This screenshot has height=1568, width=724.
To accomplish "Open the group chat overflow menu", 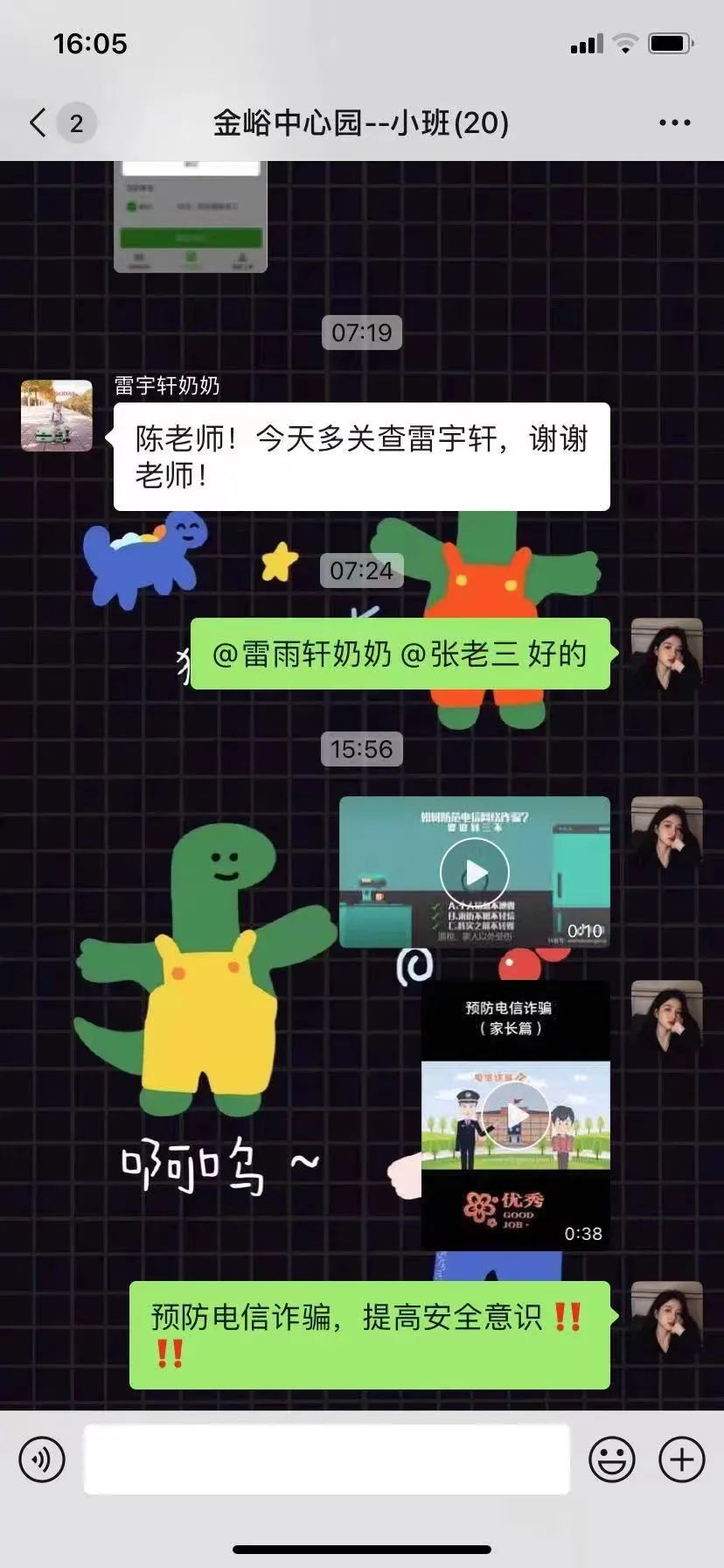I will tap(674, 122).
